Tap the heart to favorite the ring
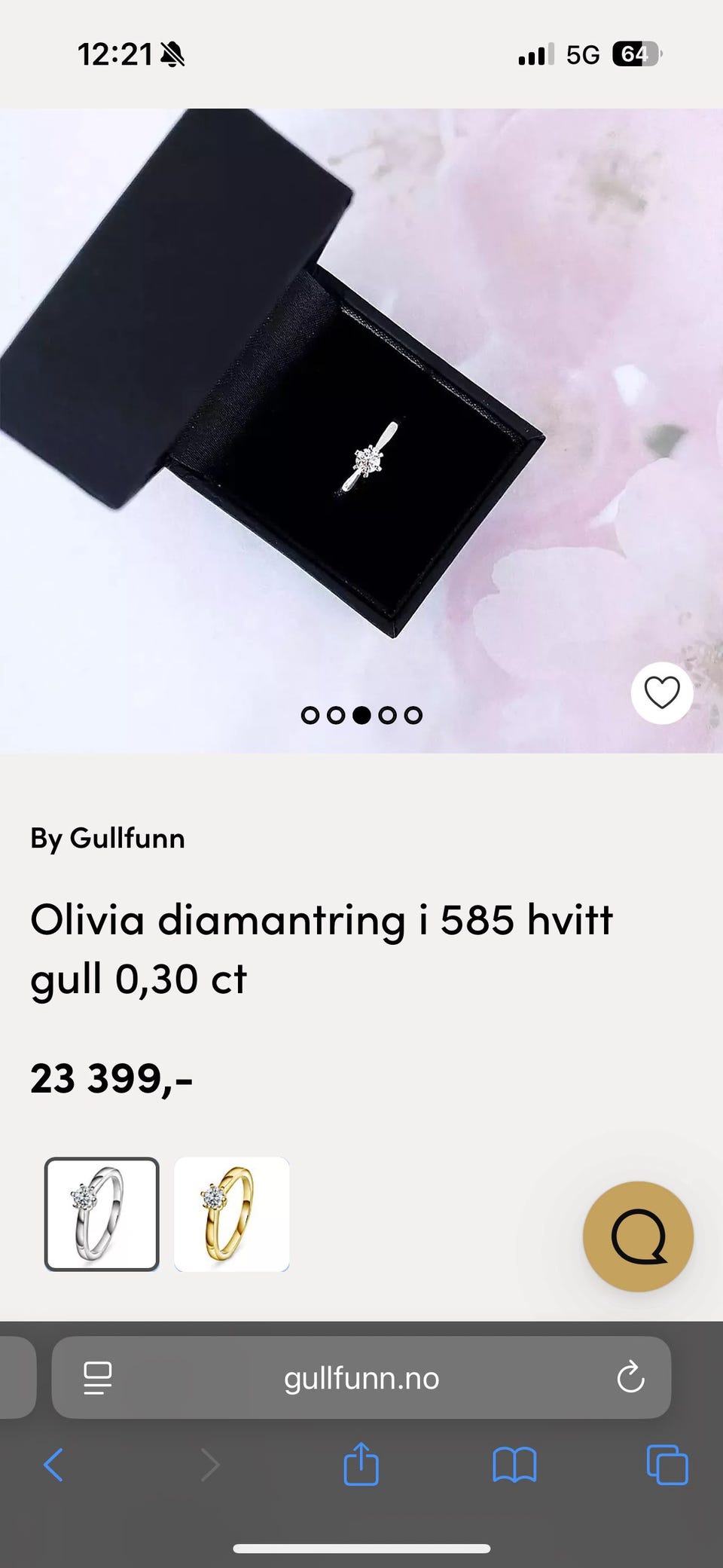723x1568 pixels. coord(661,693)
